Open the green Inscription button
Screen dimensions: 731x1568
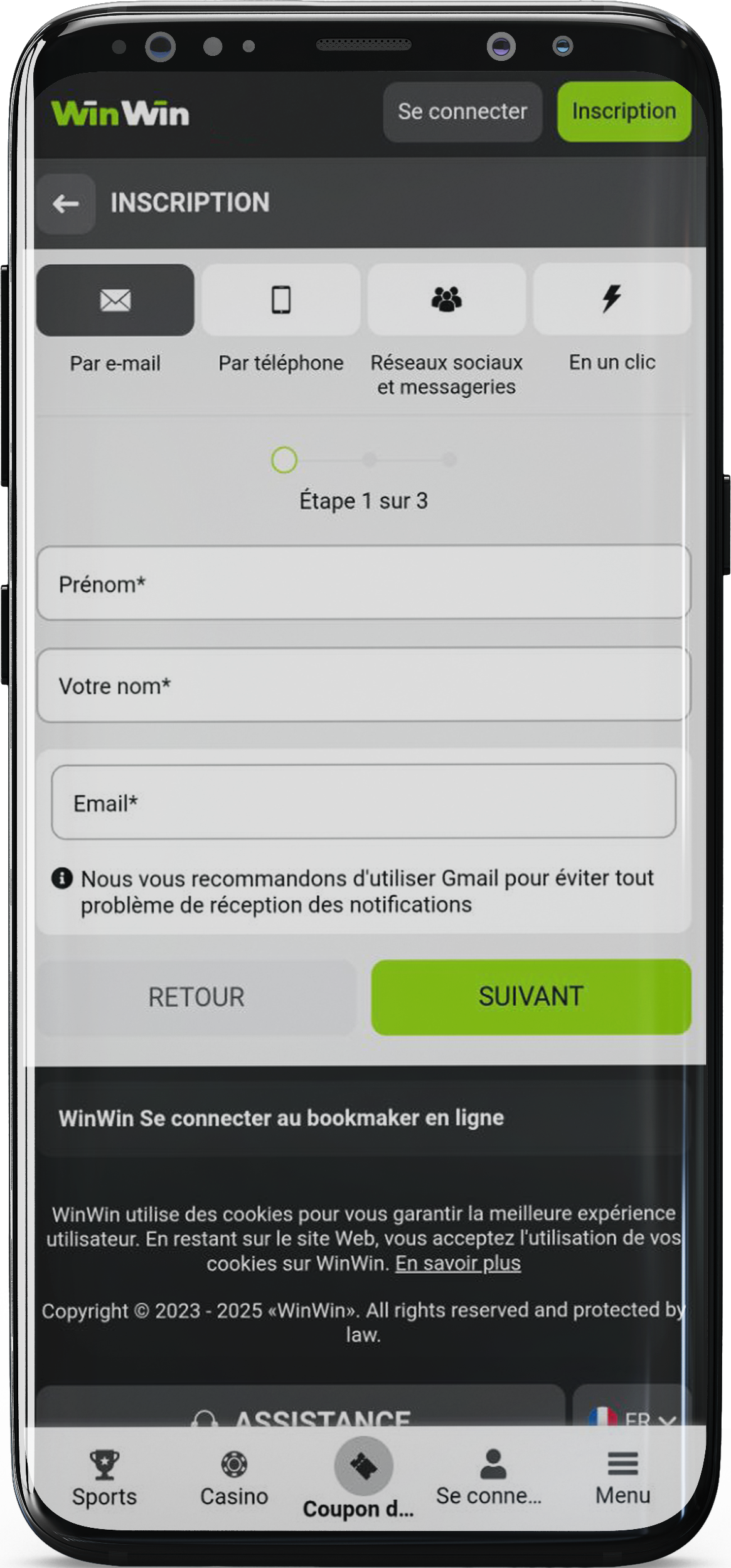pyautogui.click(x=624, y=111)
